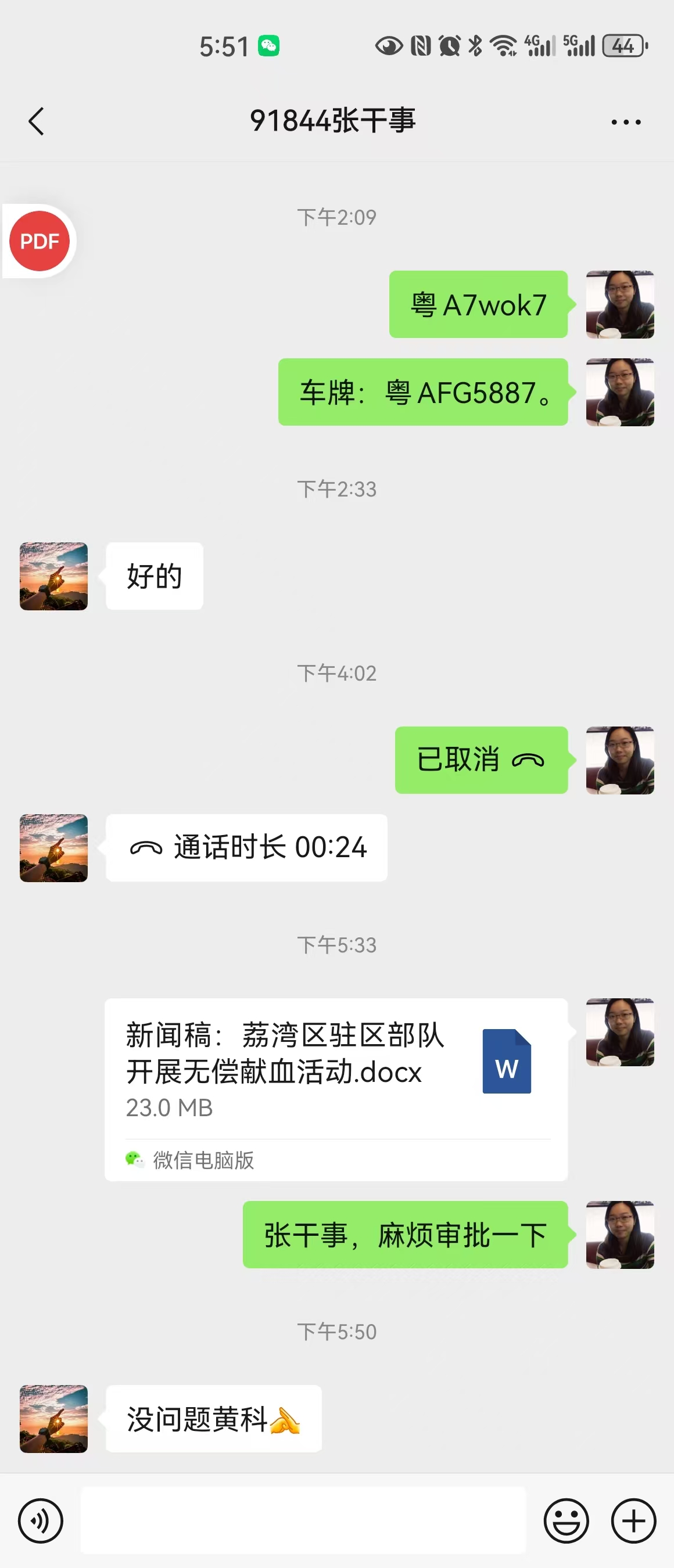
Task: Tap the floating PDF bubble
Action: [40, 241]
